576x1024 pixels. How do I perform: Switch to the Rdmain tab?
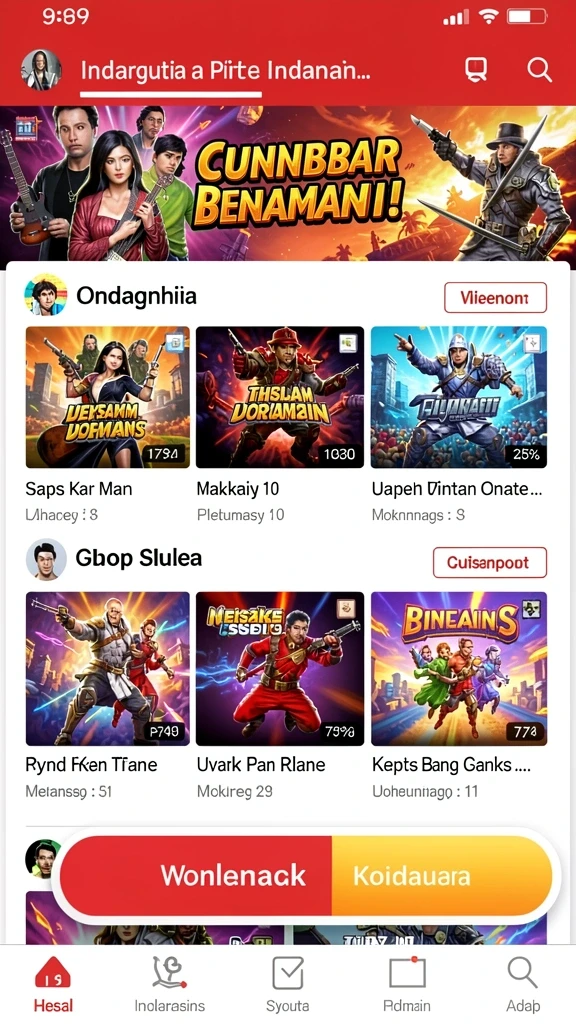coord(407,984)
